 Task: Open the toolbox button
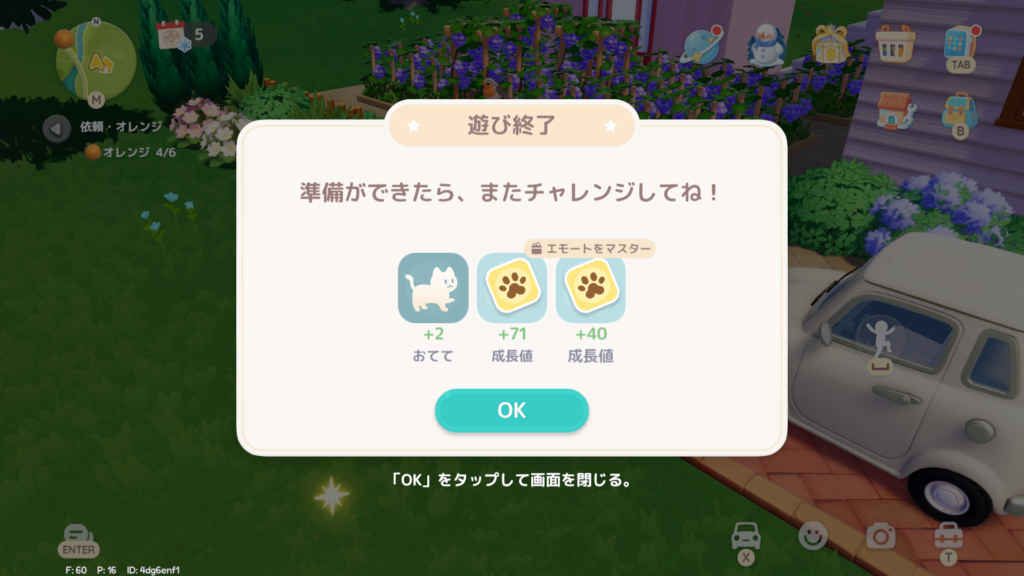(x=948, y=536)
